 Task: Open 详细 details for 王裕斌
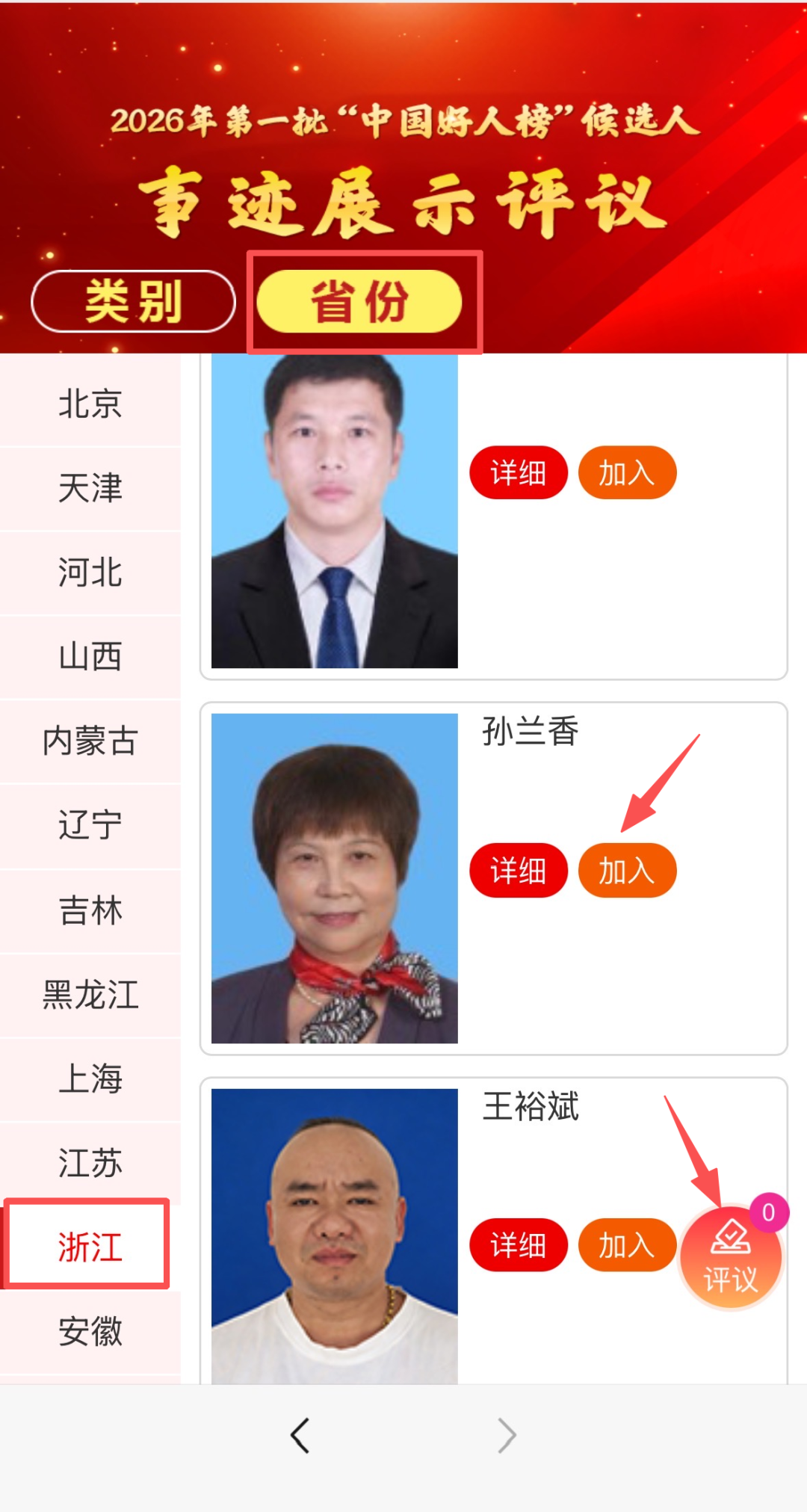pos(518,1244)
